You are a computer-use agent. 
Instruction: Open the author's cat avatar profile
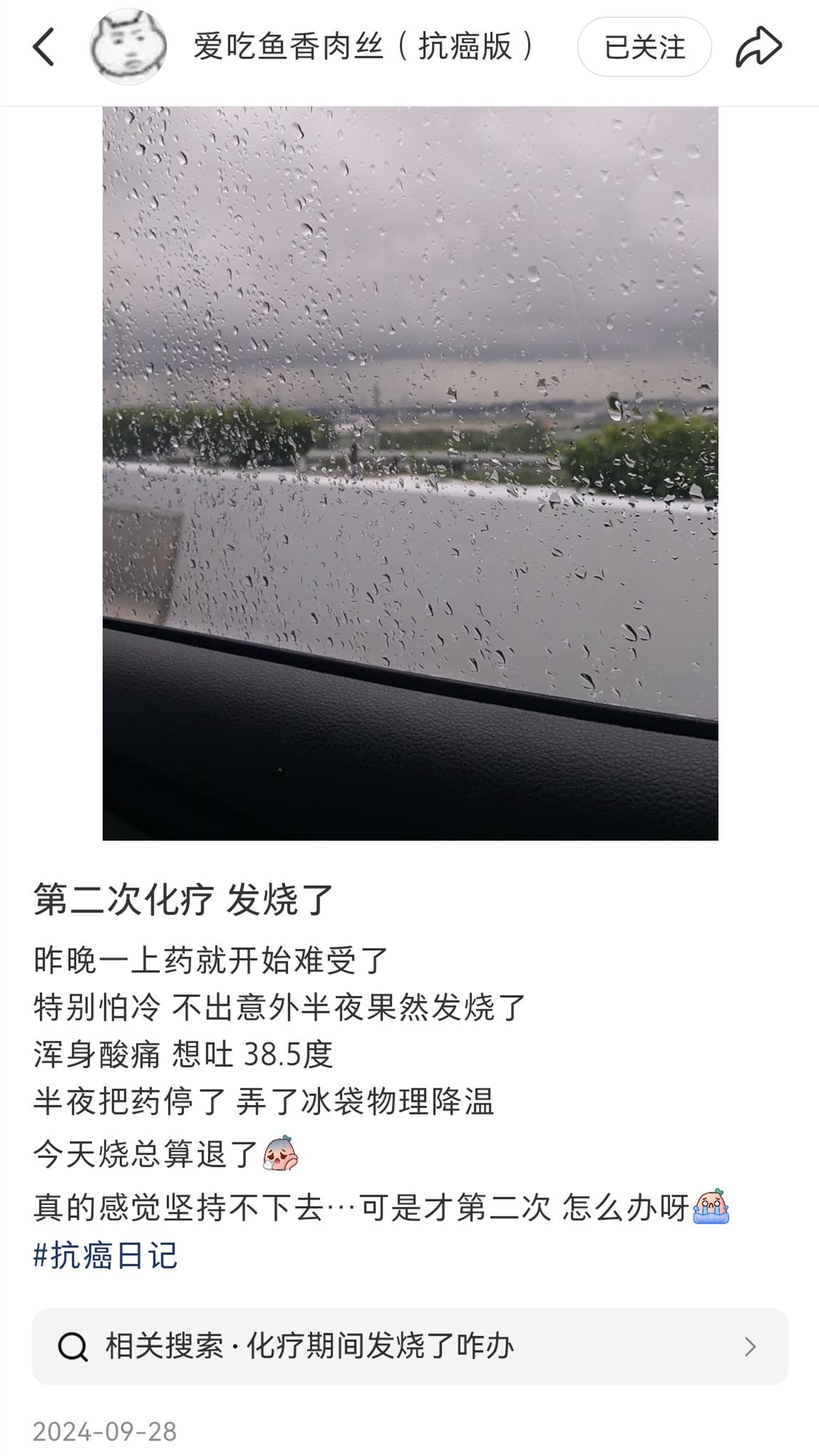click(x=128, y=47)
